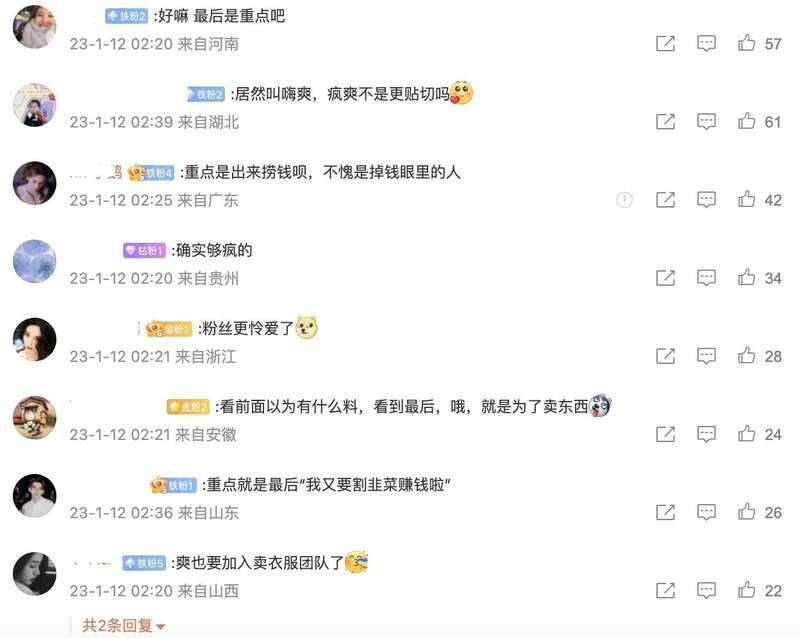Reply to the comment from 山东
This screenshot has width=800, height=638.
coord(706,512)
